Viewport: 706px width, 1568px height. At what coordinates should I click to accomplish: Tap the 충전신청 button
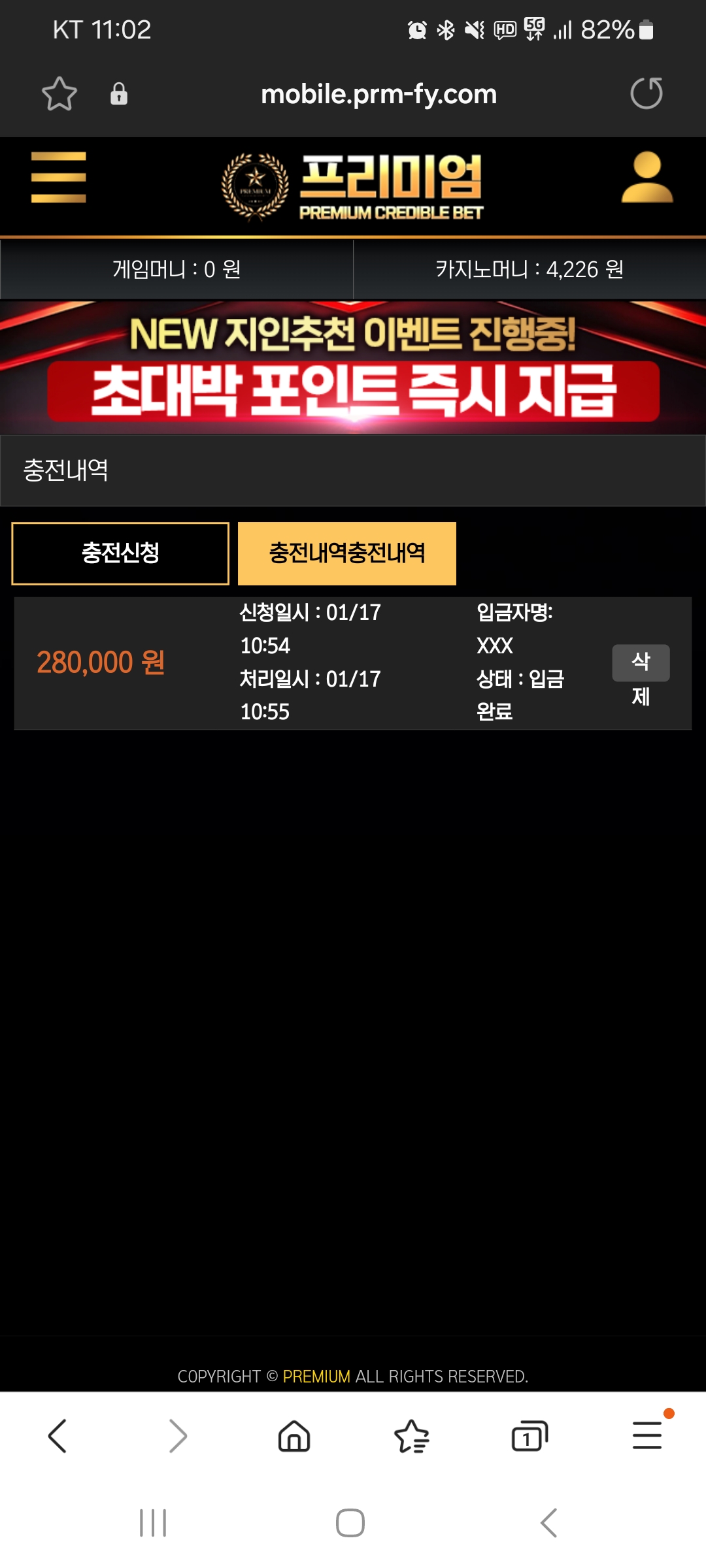(x=120, y=553)
